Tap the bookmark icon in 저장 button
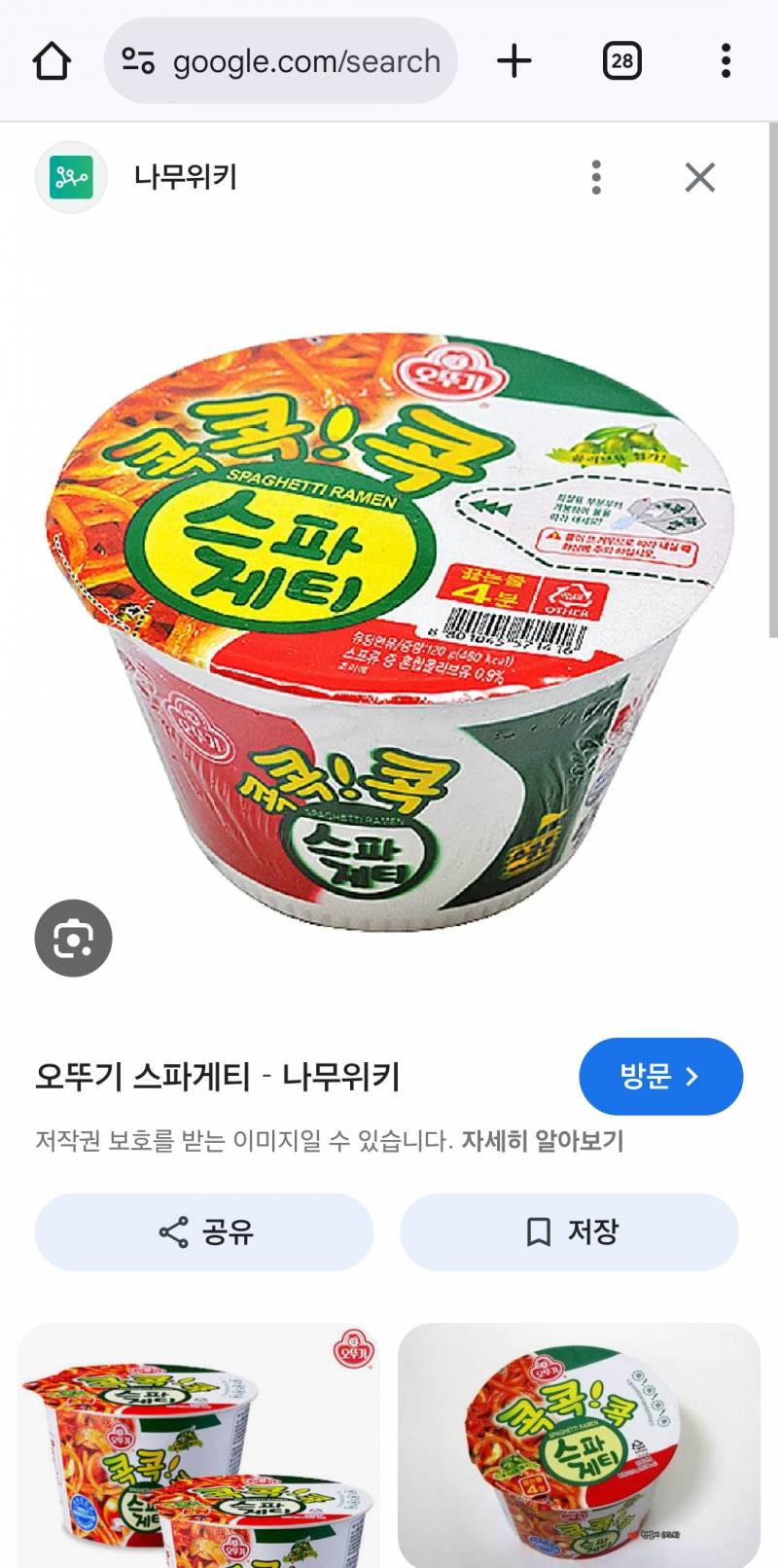 532,1231
